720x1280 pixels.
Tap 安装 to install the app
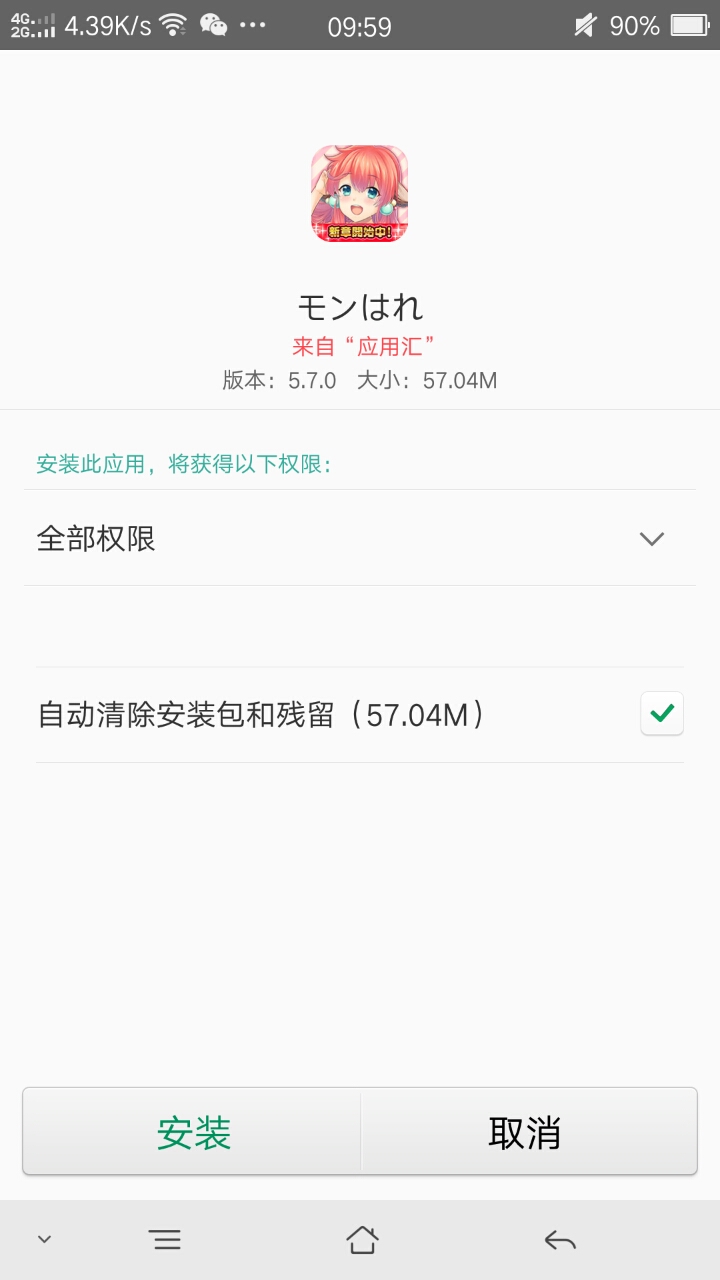point(193,1132)
